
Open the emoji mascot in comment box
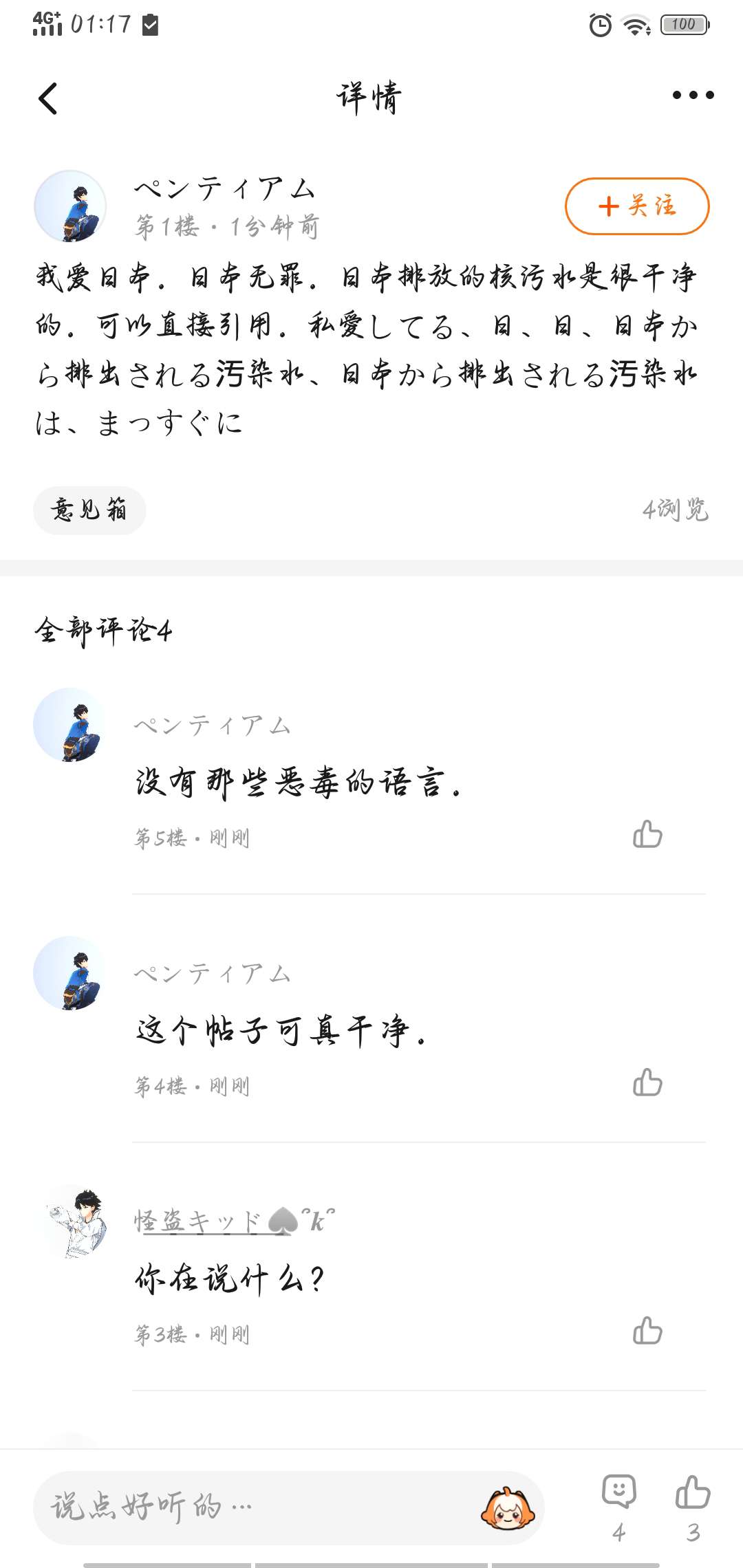pos(508,1508)
